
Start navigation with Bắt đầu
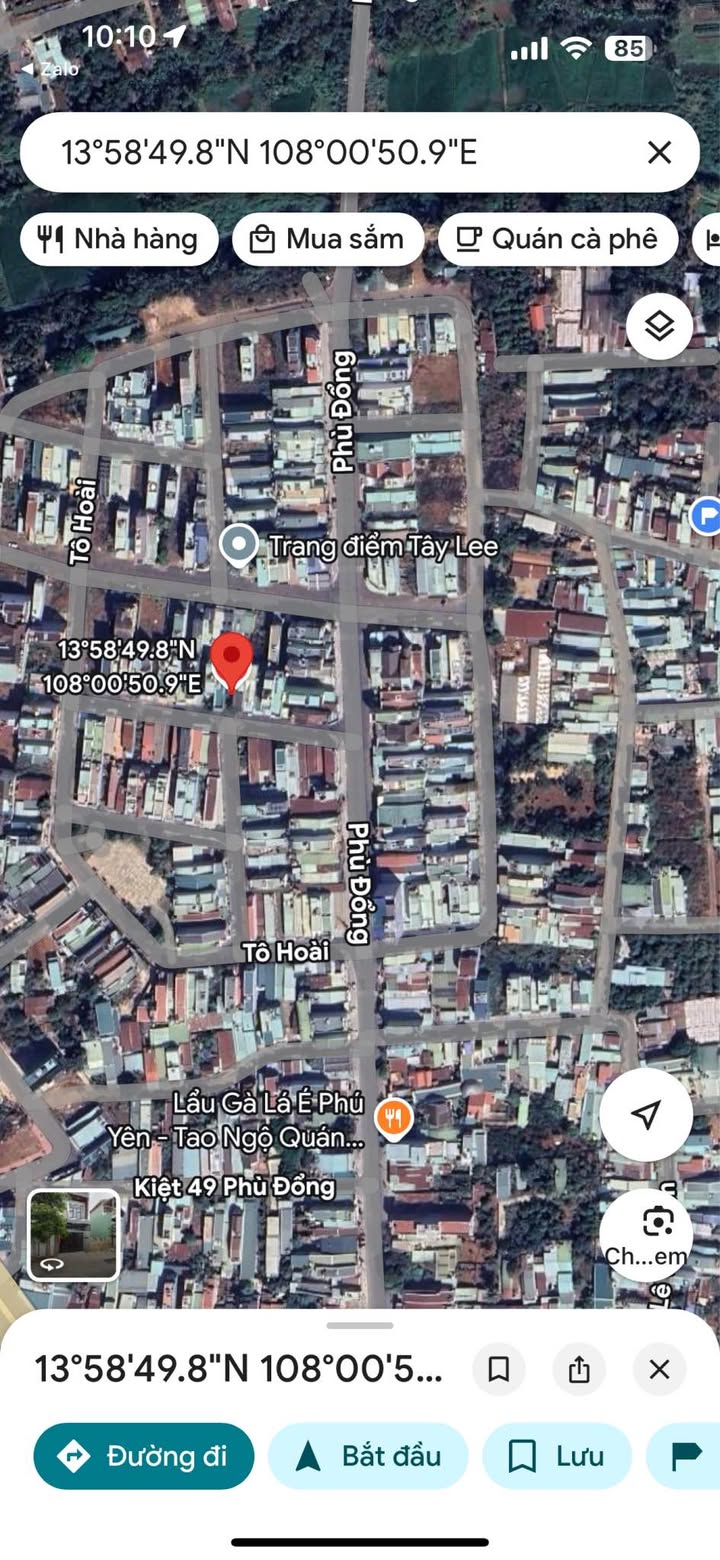(x=368, y=1456)
